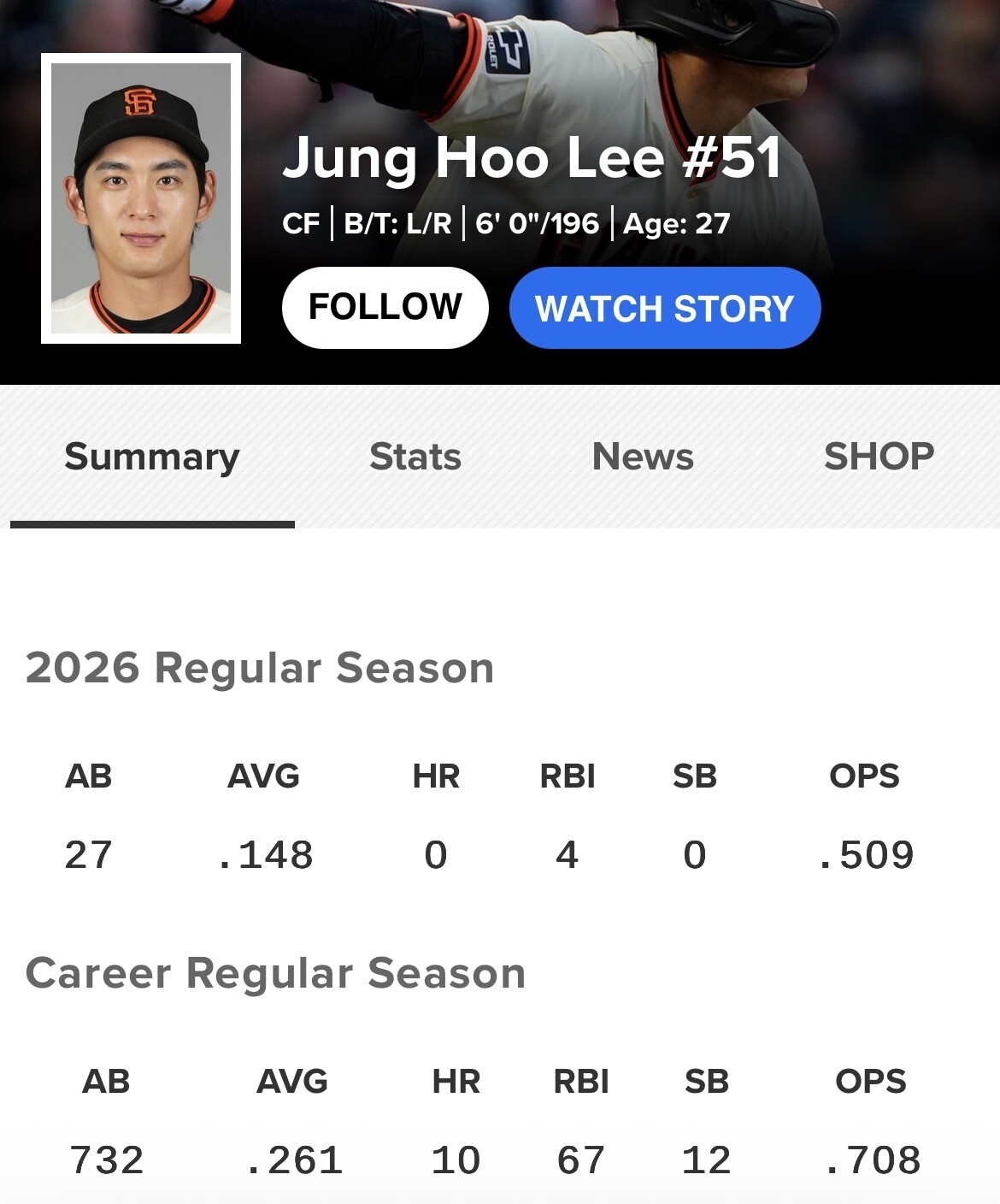
Task: Switch to the Stats tab
Action: (415, 457)
